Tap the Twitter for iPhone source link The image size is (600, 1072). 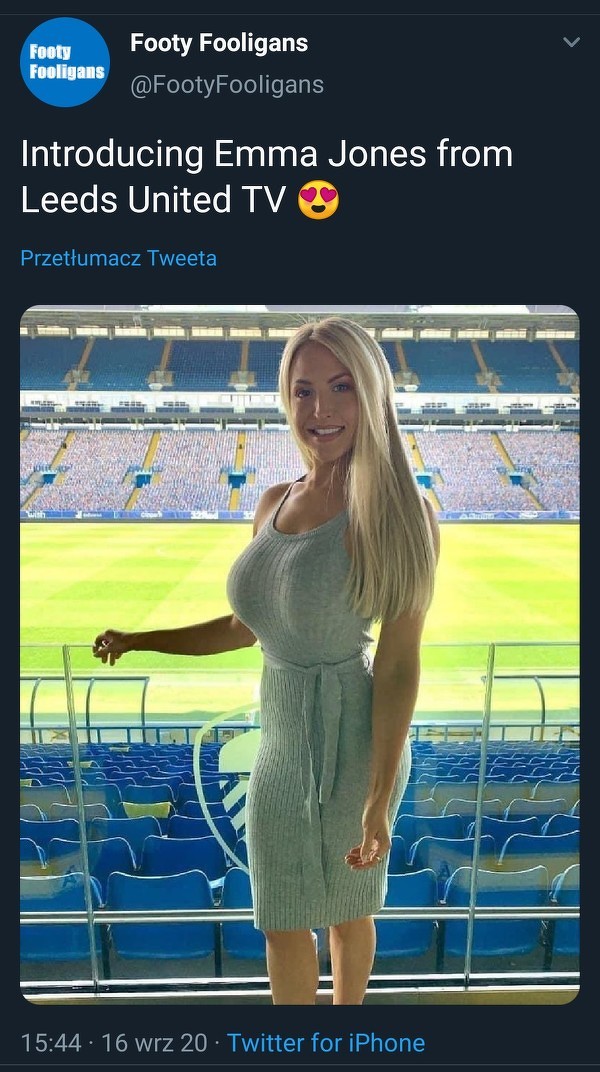326,1043
